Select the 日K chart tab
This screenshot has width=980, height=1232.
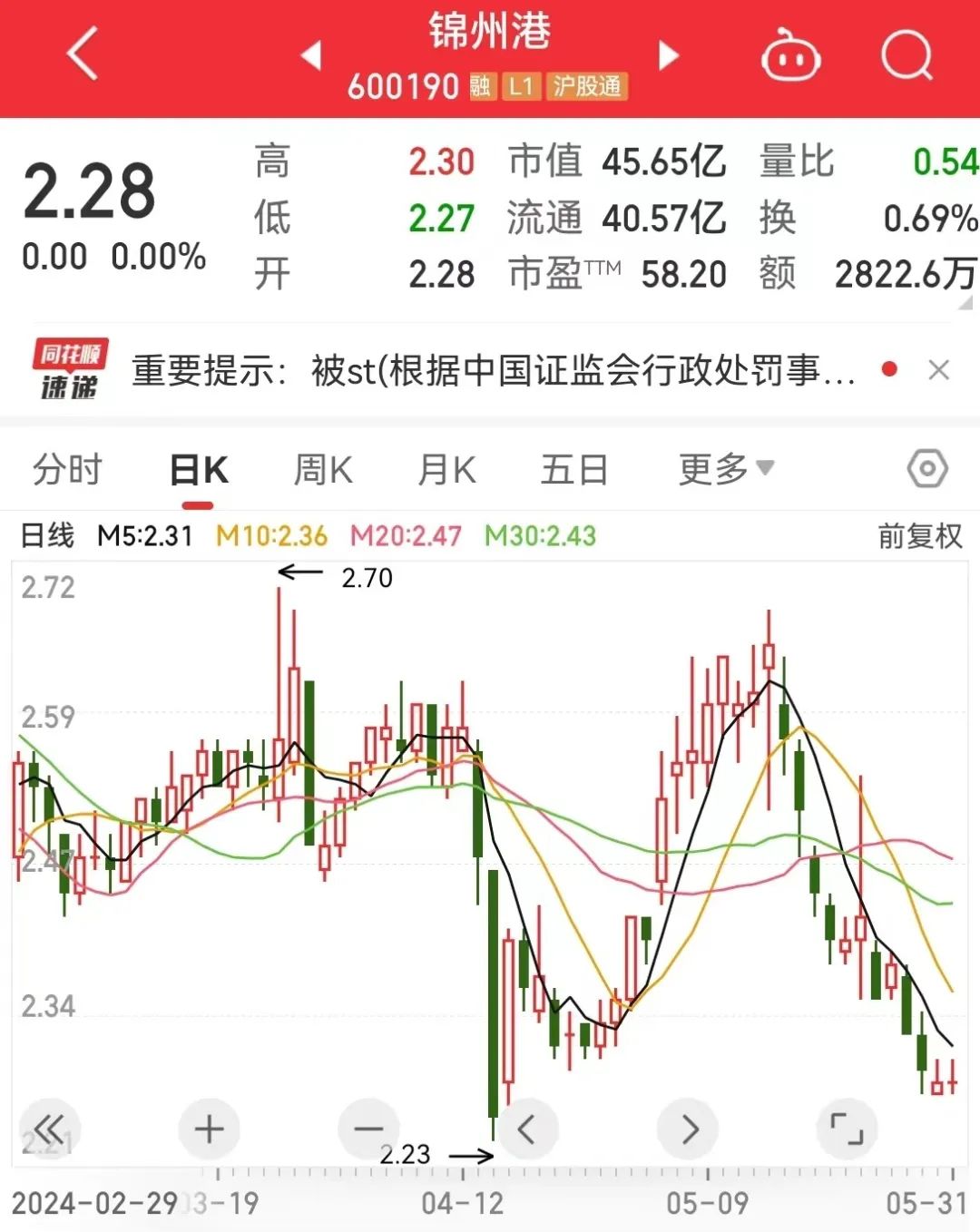(199, 471)
